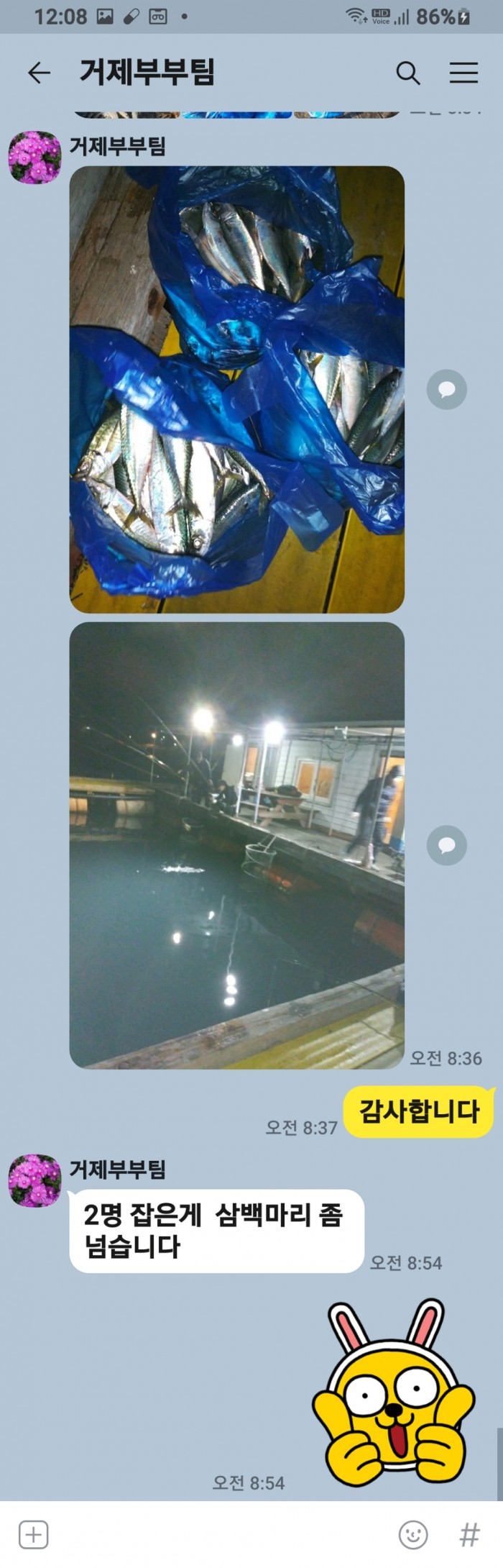View 거제부부팀 profile beside the fish photo

coord(34,158)
